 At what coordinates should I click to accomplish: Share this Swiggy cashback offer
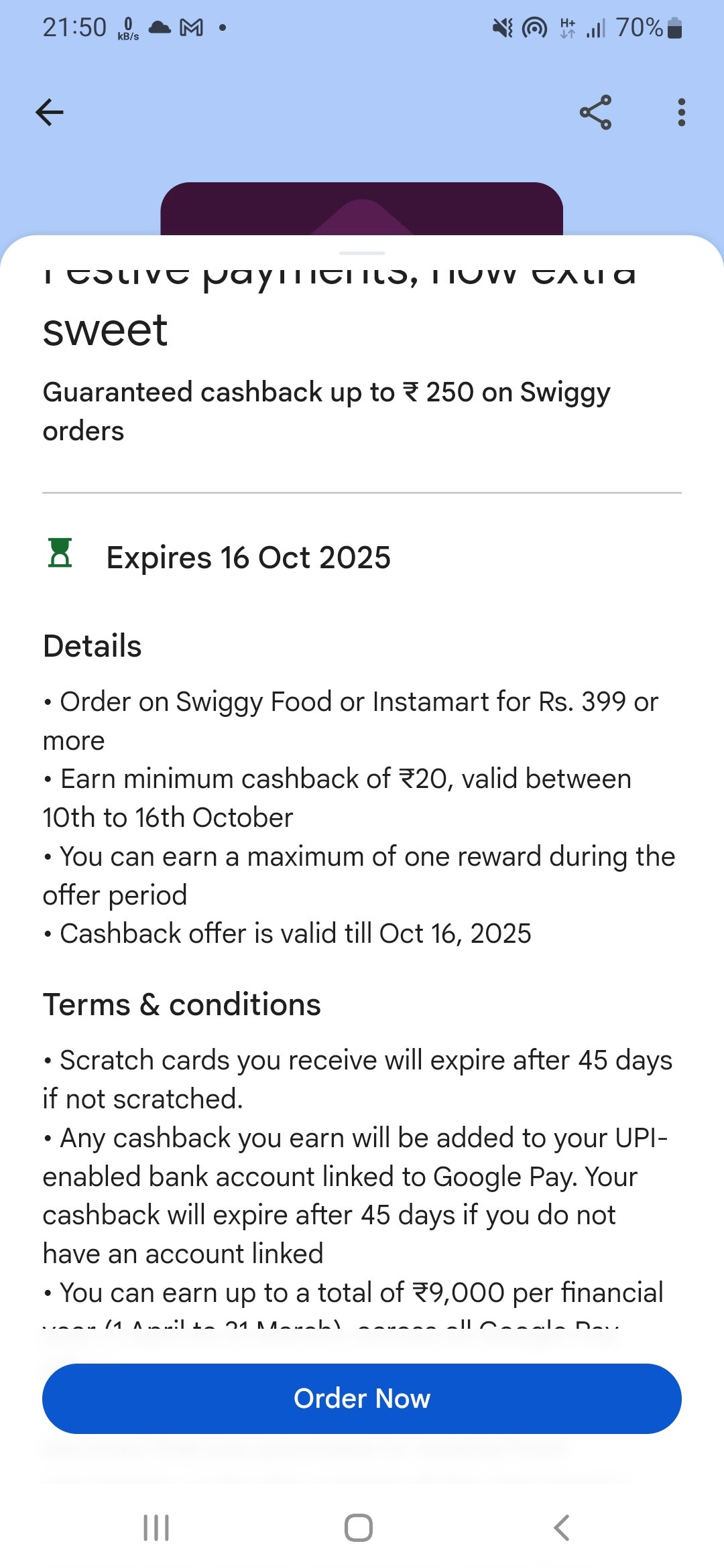point(595,112)
